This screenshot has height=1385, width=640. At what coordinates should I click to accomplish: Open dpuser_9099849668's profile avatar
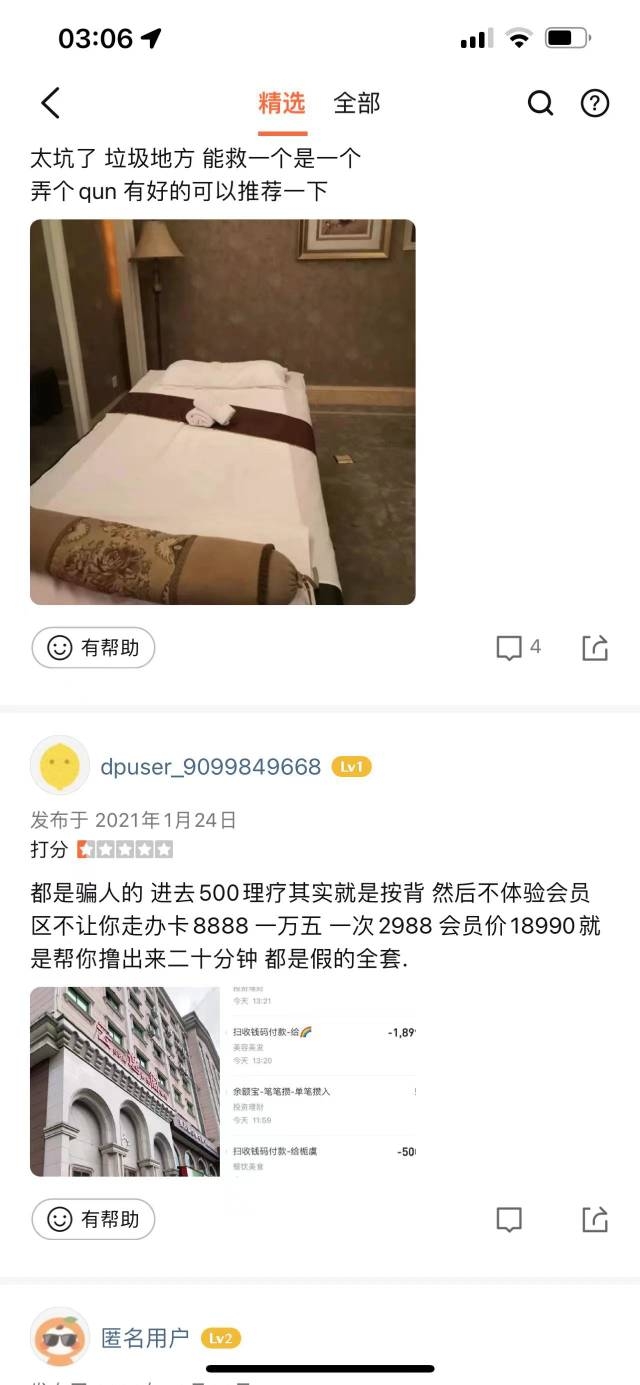60,767
